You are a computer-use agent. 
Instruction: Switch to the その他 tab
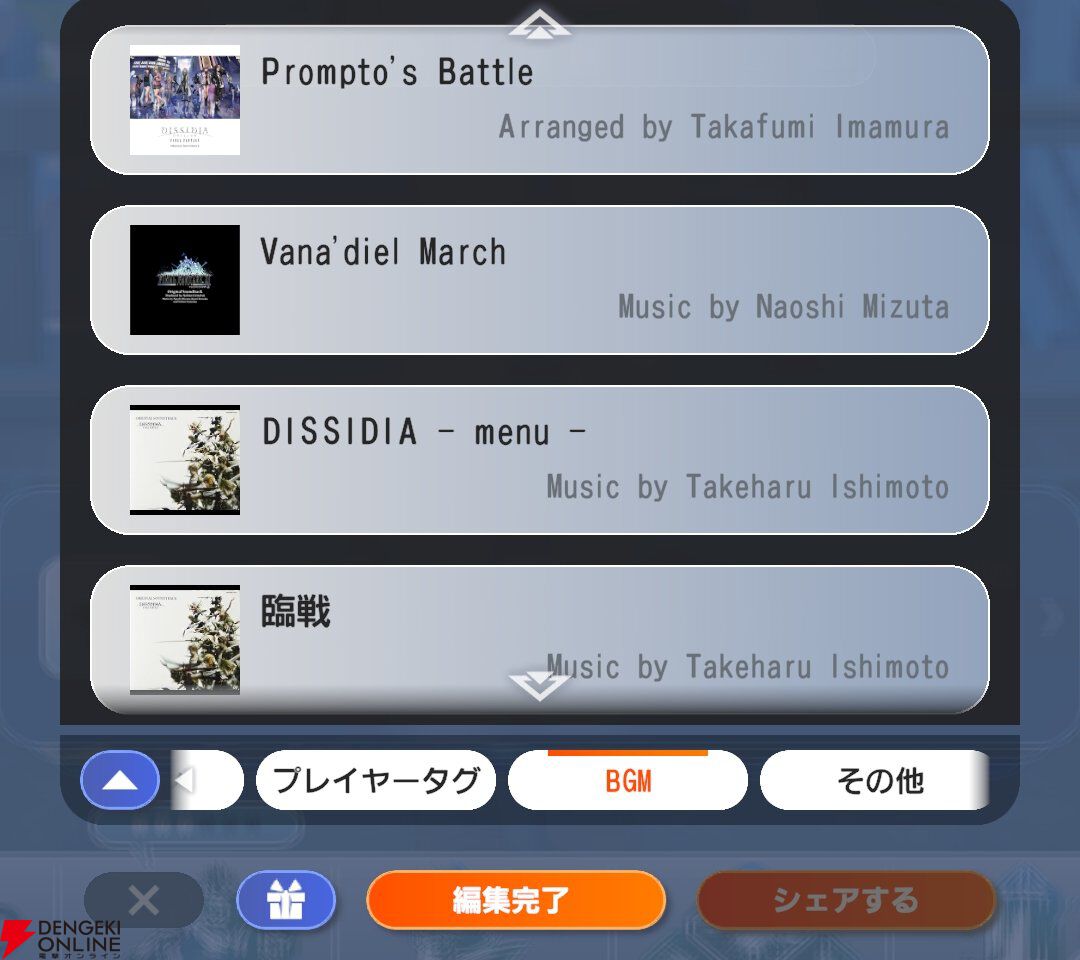(875, 780)
